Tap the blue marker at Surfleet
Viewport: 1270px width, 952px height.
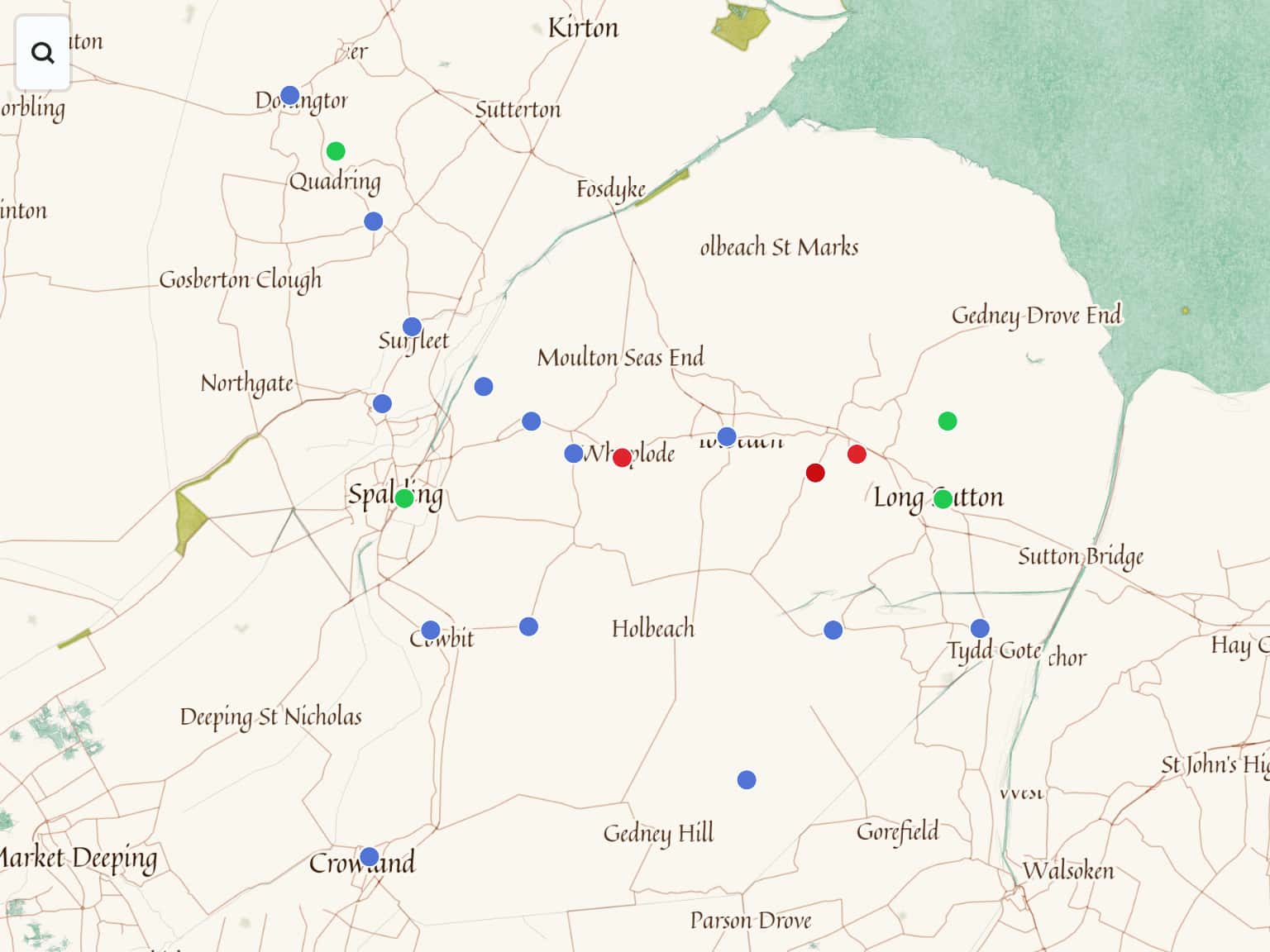[412, 326]
